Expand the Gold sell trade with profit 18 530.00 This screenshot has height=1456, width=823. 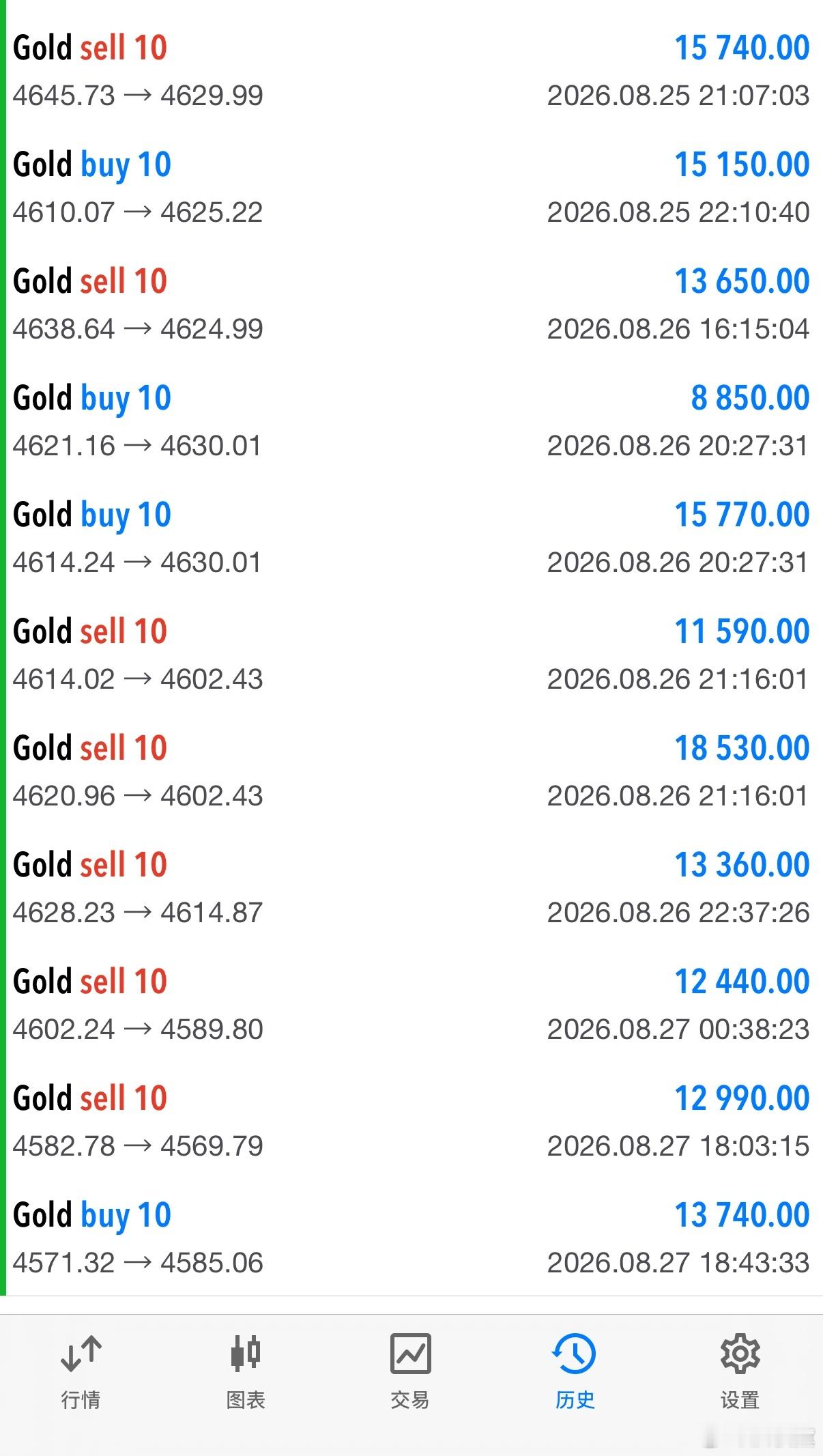click(411, 771)
